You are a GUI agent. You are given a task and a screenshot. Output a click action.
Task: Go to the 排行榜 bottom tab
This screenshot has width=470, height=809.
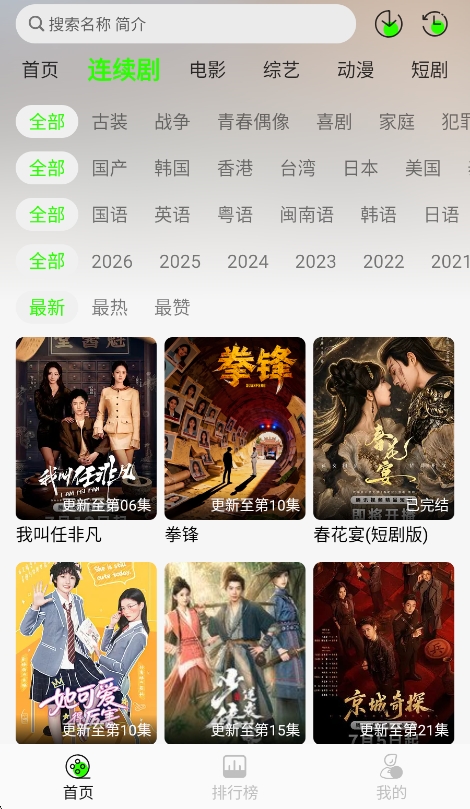click(235, 777)
